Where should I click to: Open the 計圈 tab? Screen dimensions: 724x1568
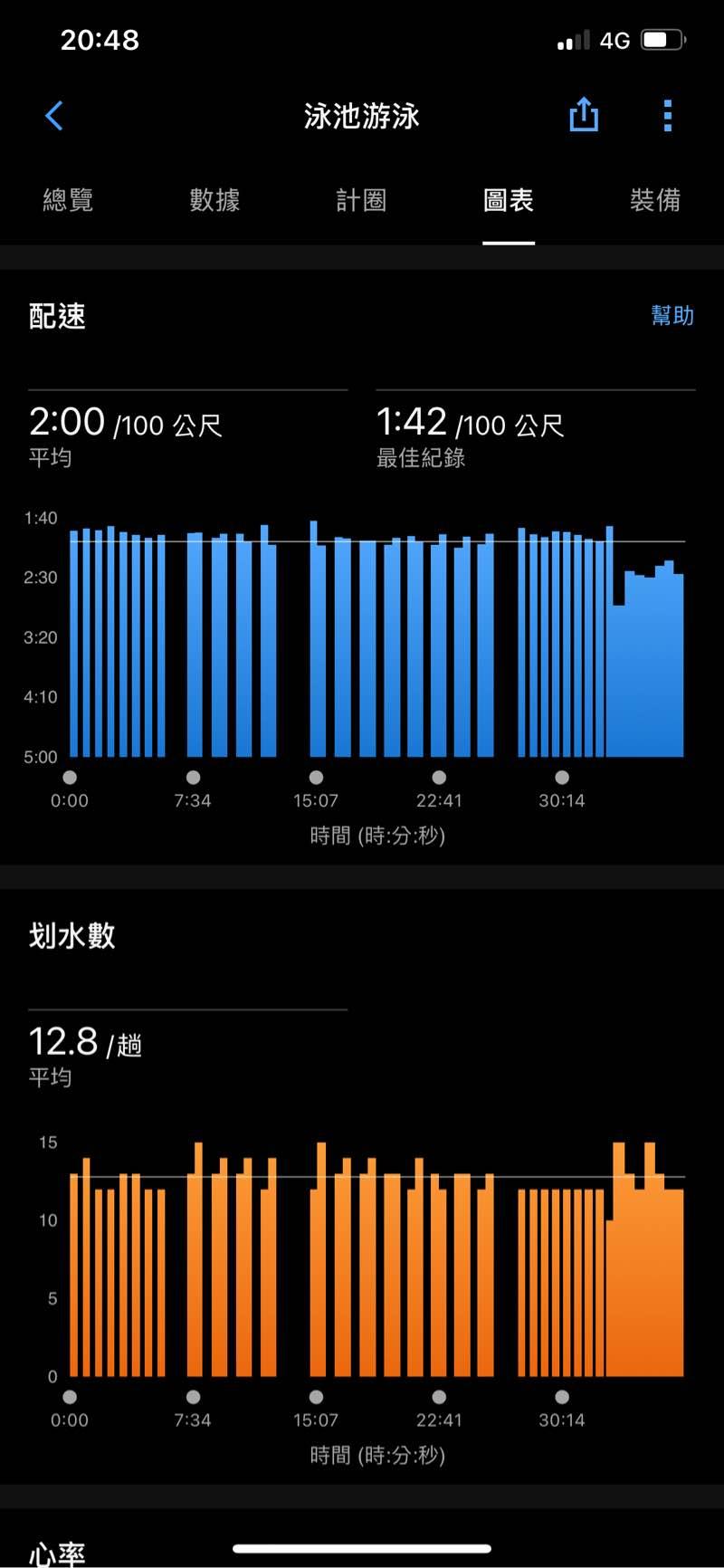[361, 200]
